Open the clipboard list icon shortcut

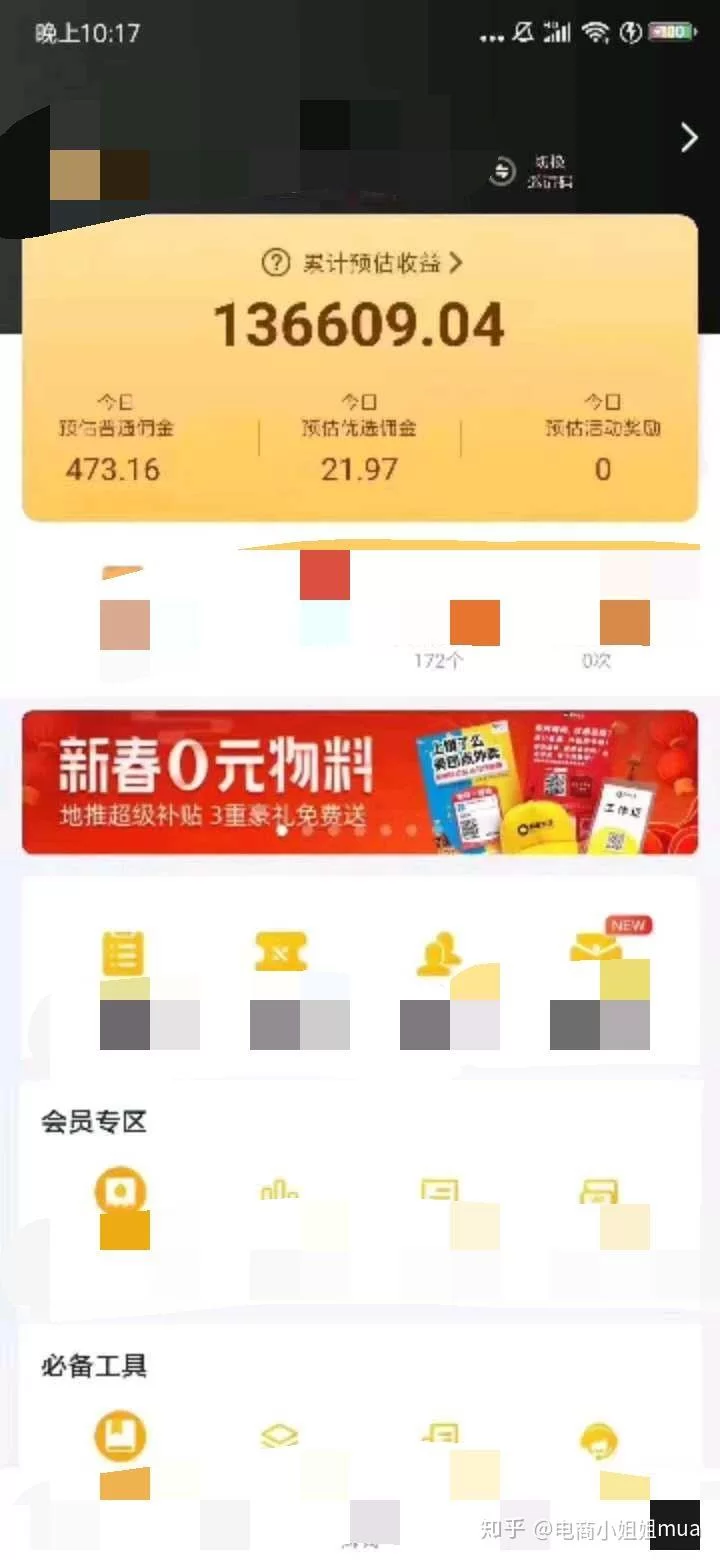[124, 952]
